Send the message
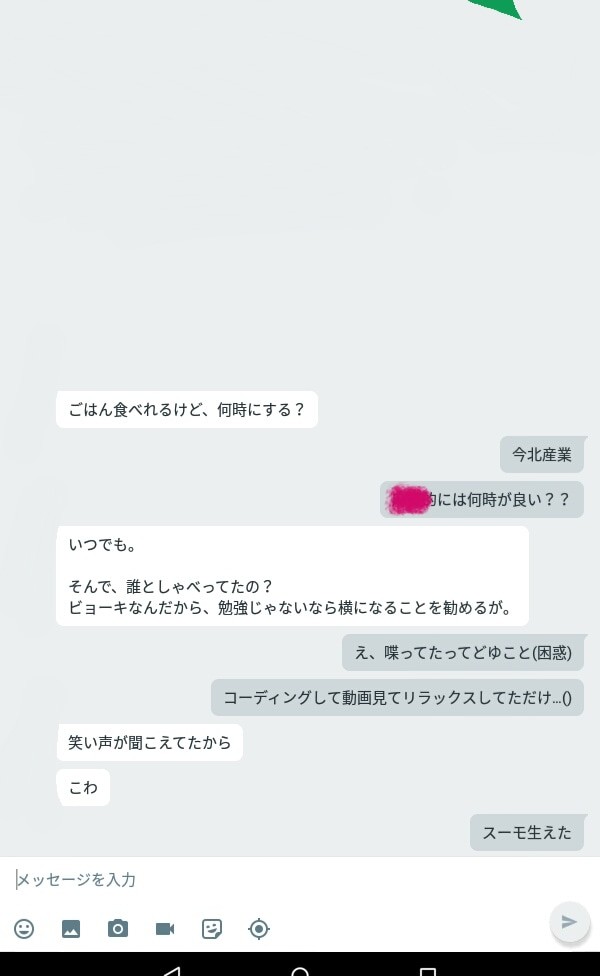 (569, 922)
